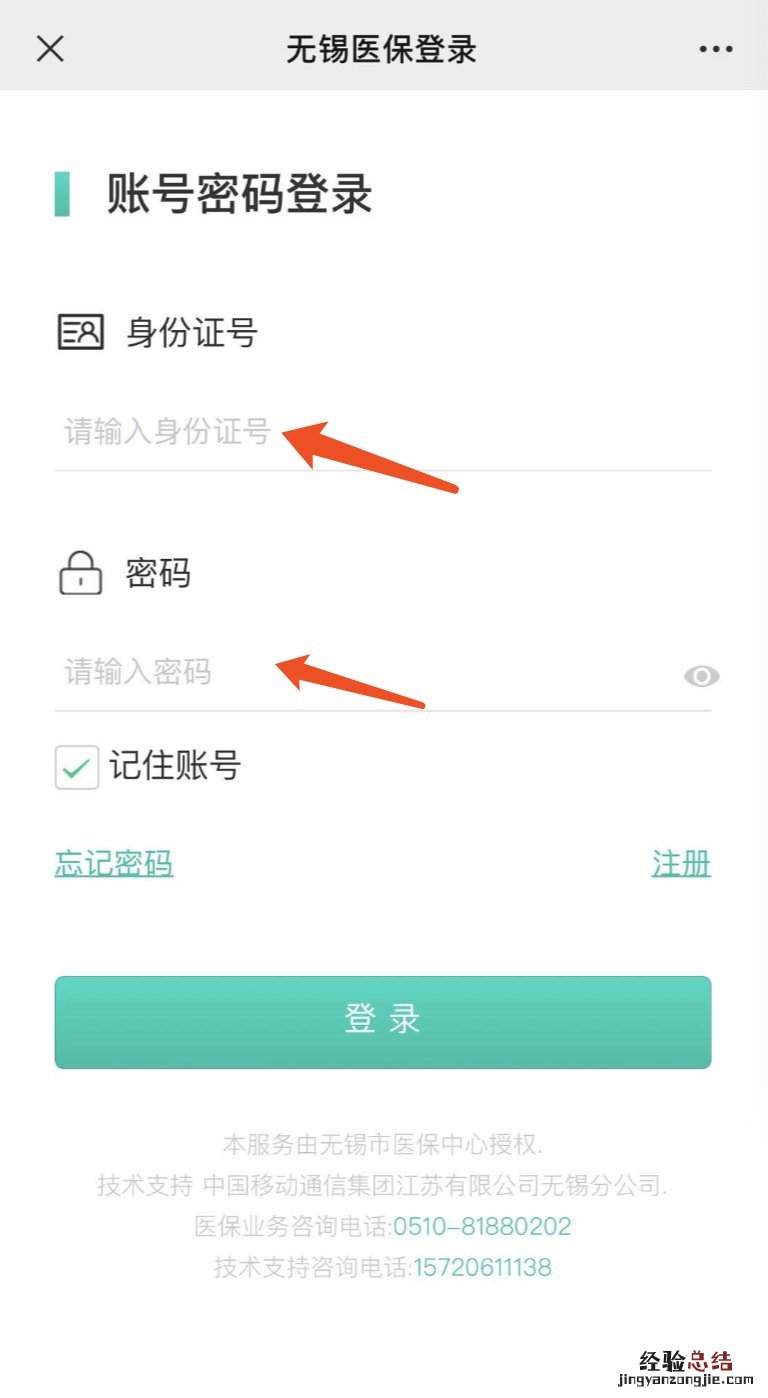Toggle password visibility eye icon

(x=701, y=677)
